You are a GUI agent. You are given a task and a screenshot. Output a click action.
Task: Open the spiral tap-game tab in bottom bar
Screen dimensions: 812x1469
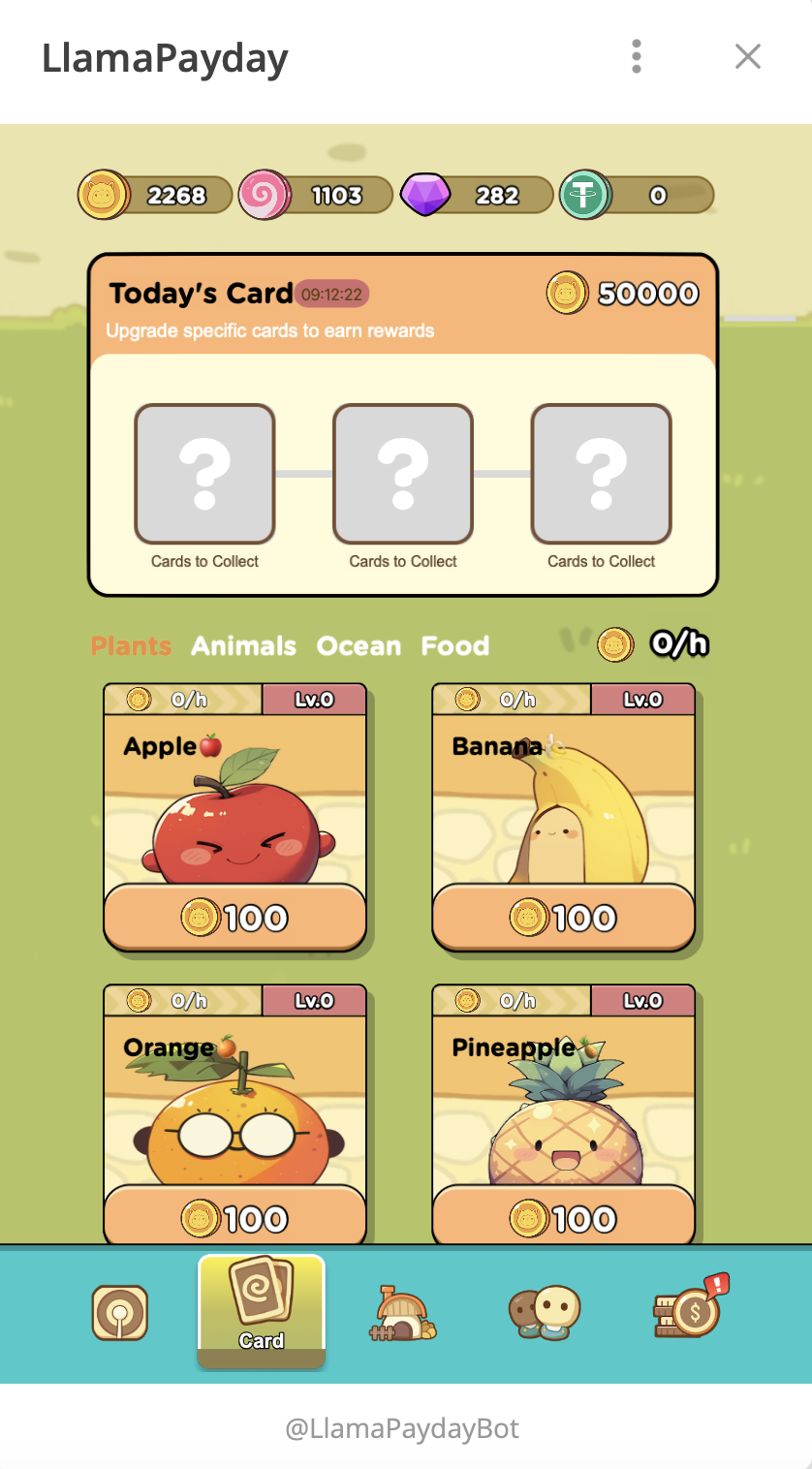coord(120,1313)
